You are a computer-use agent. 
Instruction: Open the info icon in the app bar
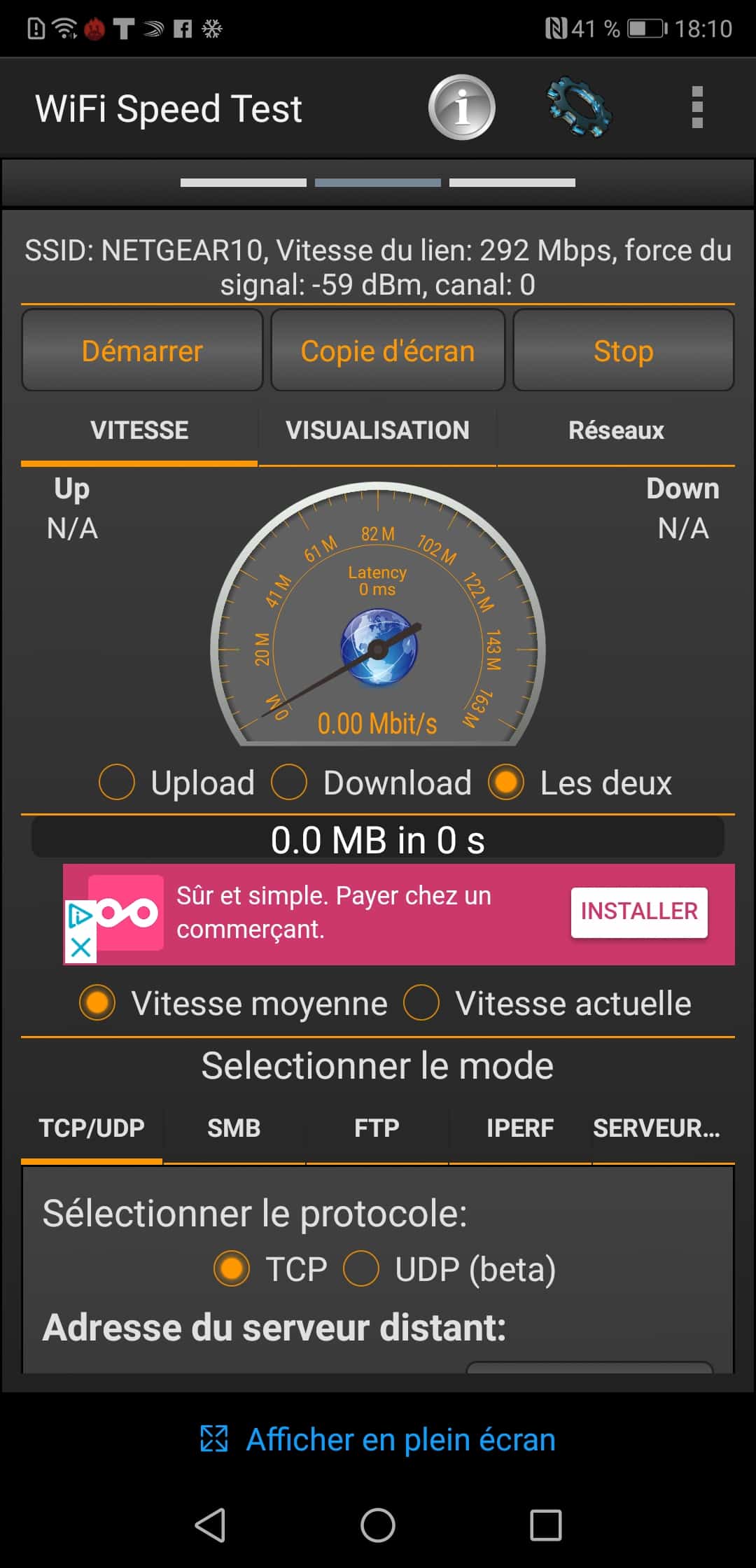(x=461, y=108)
